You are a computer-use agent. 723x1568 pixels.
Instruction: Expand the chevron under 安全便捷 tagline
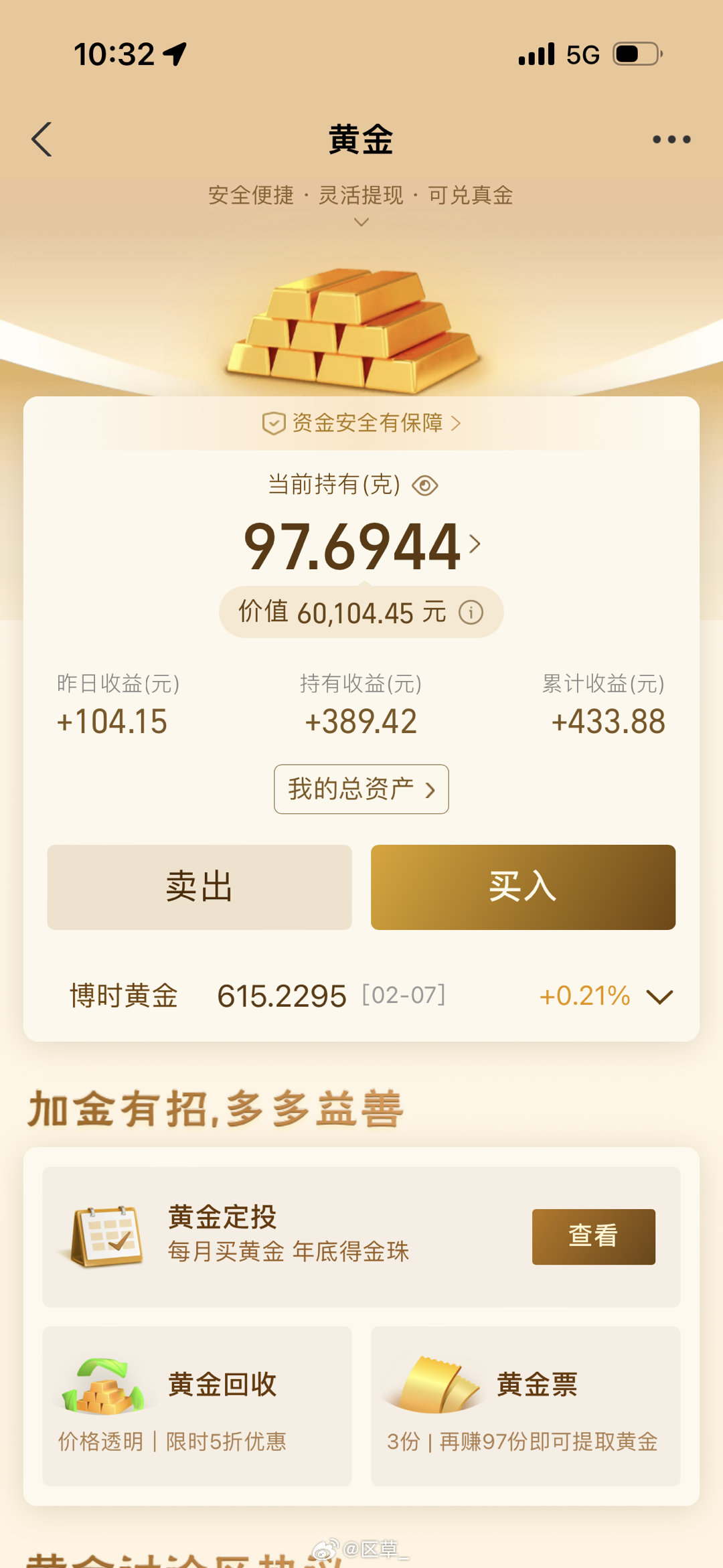361,222
